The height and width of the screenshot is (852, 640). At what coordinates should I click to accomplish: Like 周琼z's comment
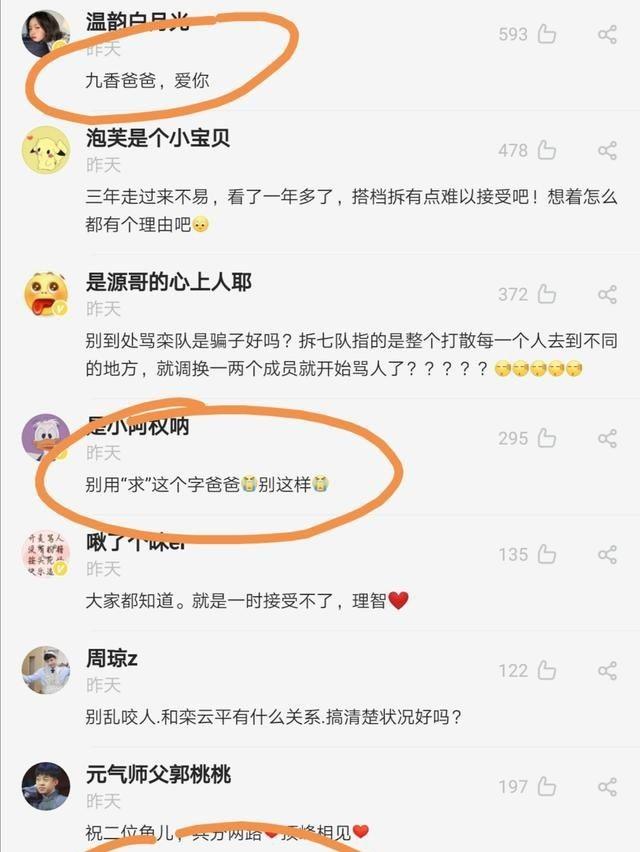click(547, 670)
